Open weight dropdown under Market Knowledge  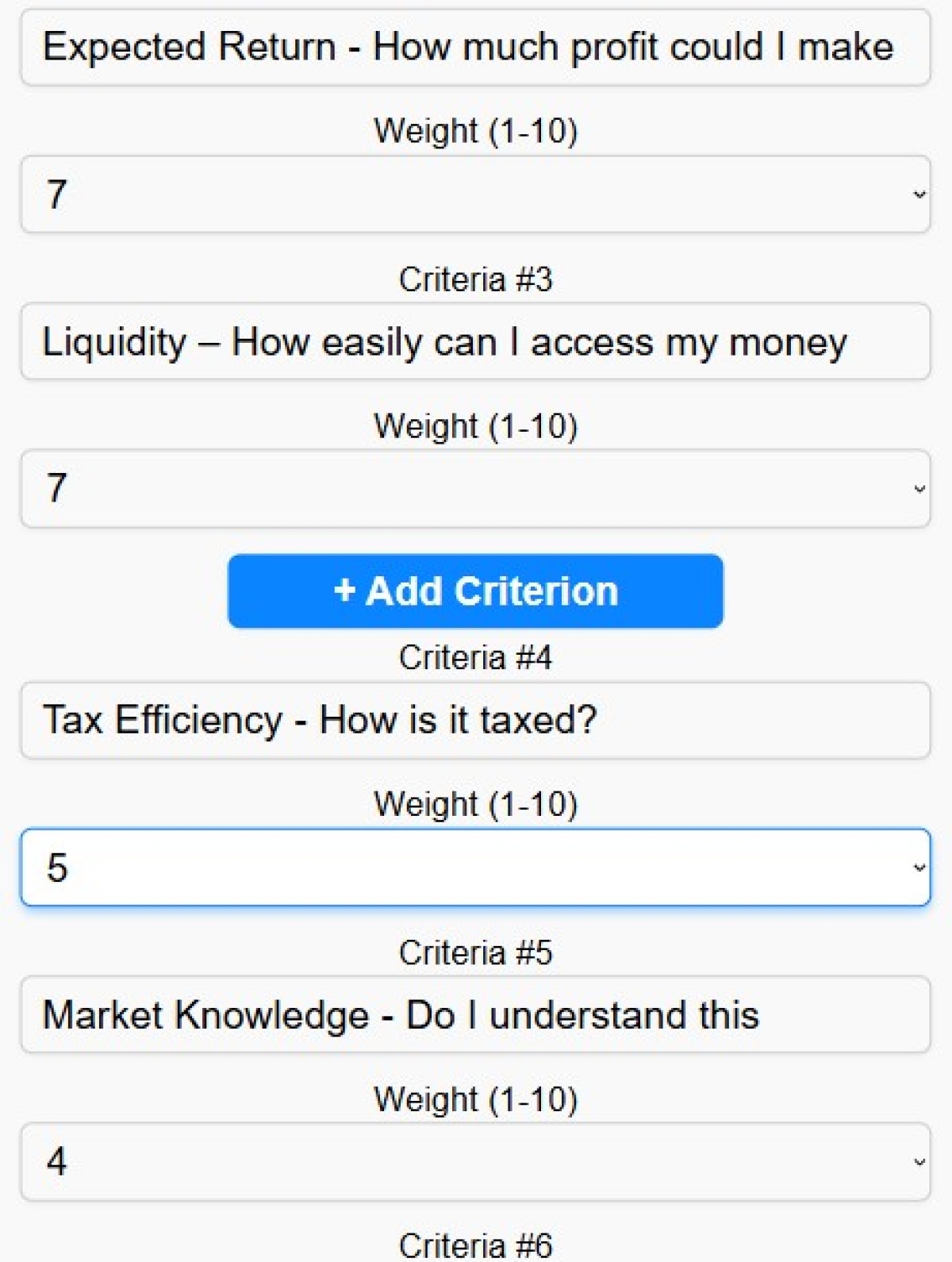[474, 1162]
